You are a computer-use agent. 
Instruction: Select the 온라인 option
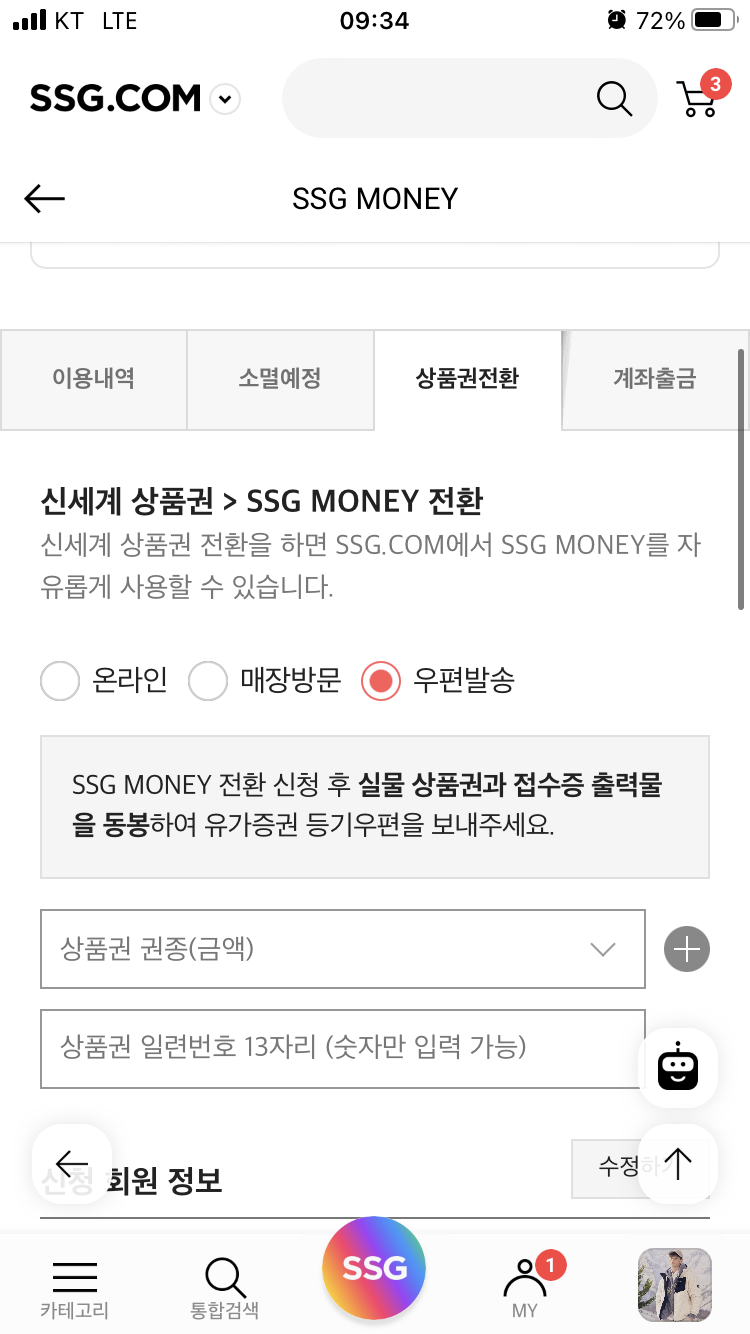60,681
